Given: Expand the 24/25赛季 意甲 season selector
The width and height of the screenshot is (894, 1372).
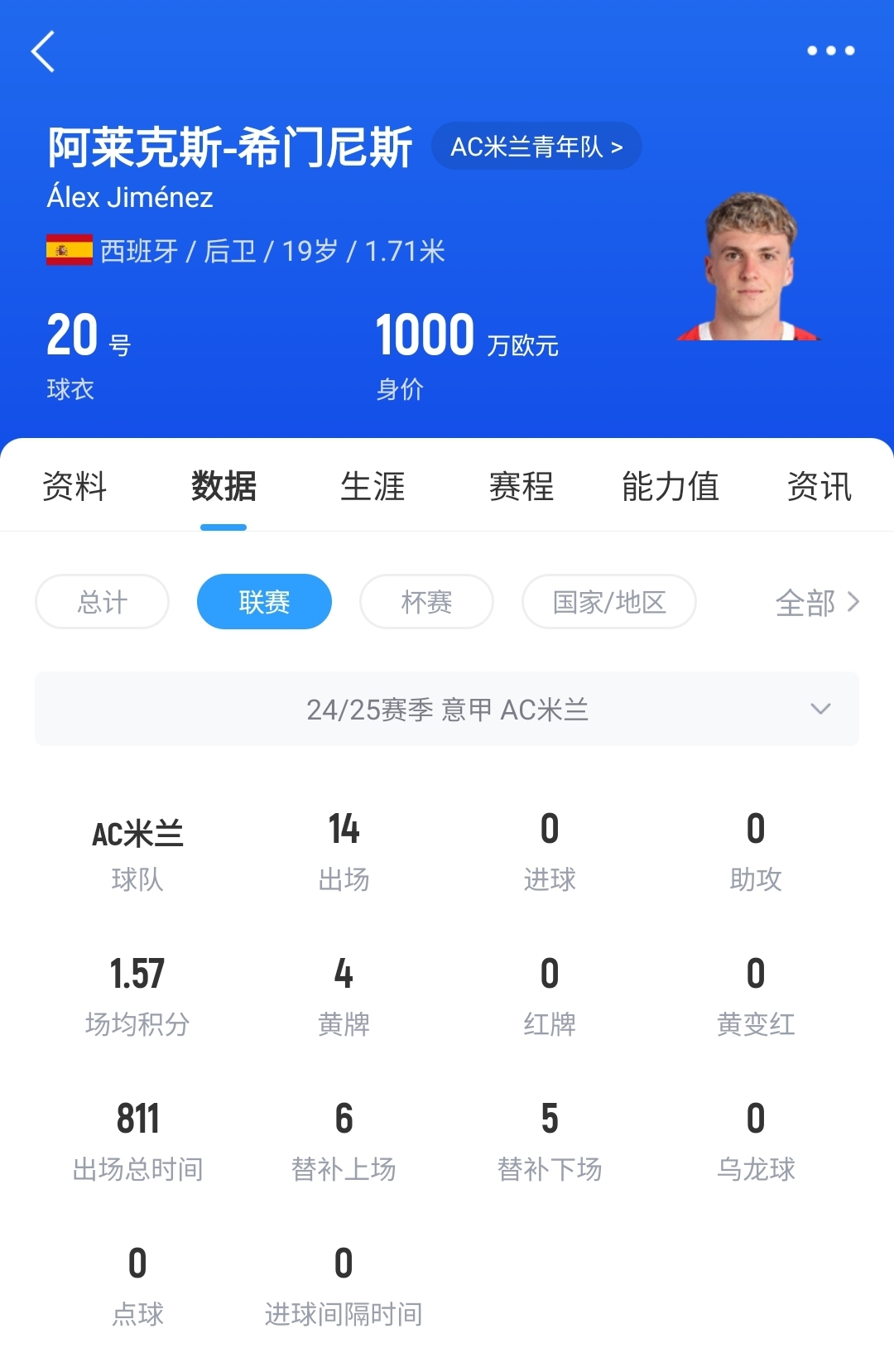Looking at the screenshot, I should [446, 709].
